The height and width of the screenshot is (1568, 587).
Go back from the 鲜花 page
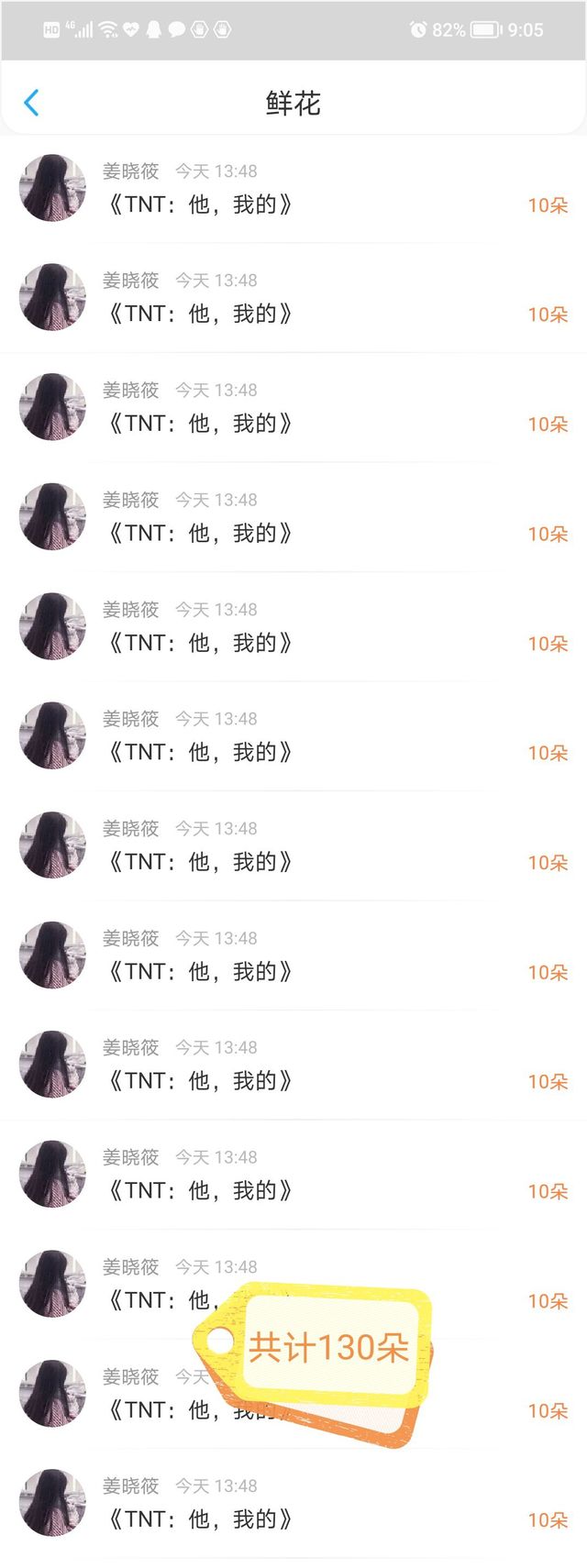[x=31, y=103]
